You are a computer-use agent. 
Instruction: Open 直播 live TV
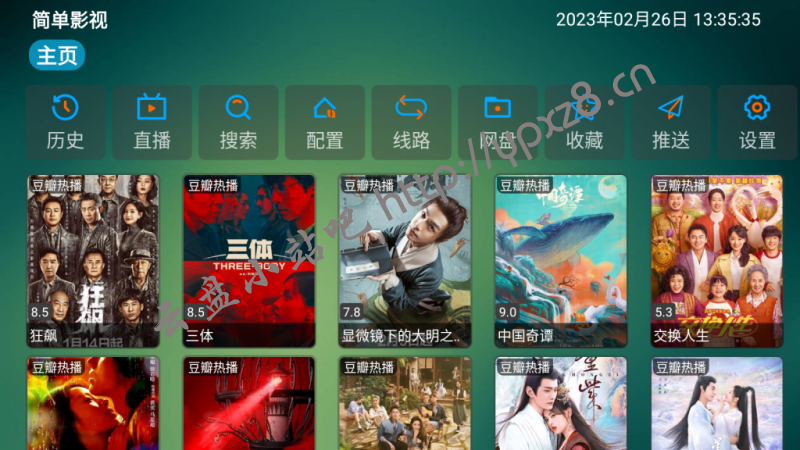coord(151,122)
